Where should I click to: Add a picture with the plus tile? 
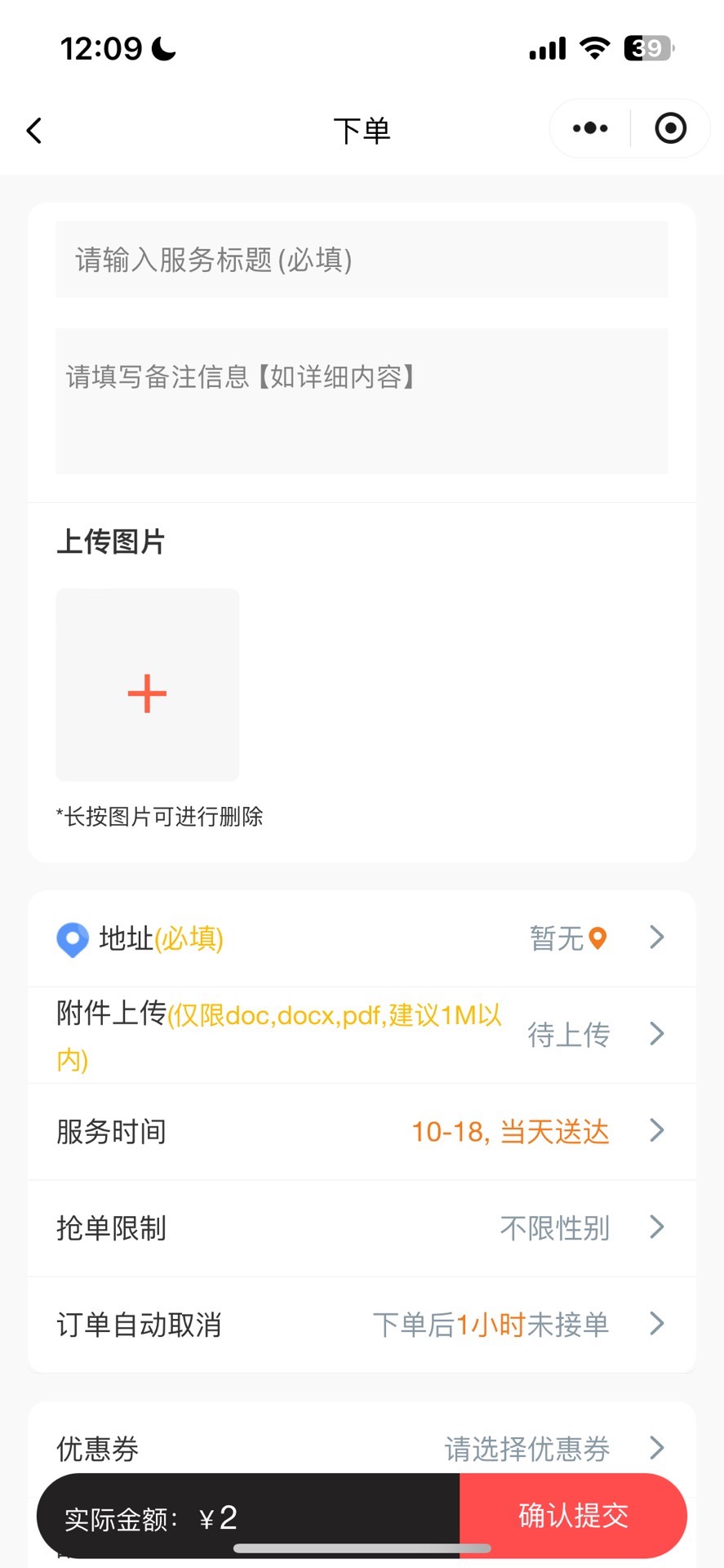148,685
